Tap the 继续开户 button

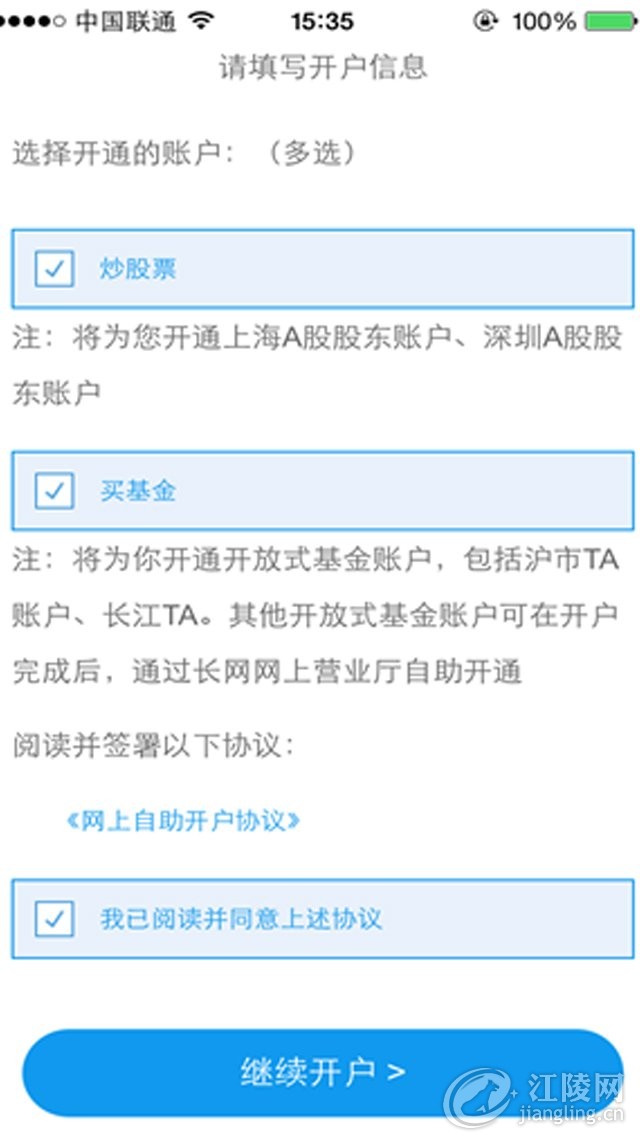tap(322, 1073)
